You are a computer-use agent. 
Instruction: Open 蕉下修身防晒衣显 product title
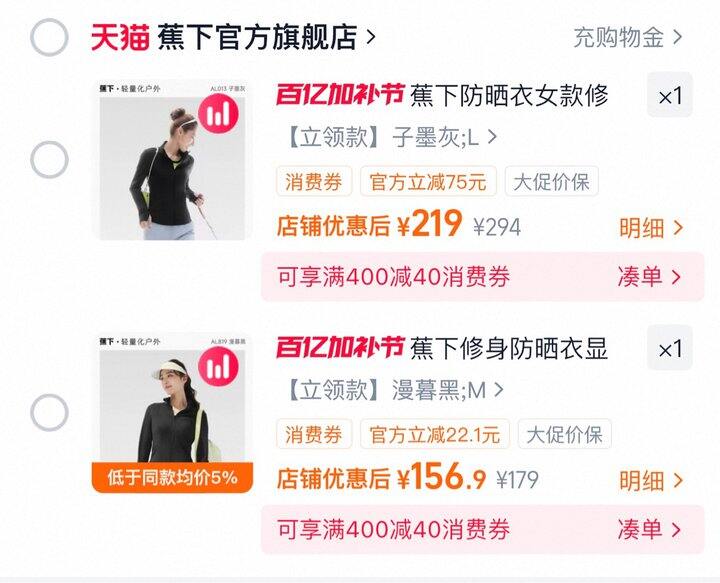click(x=510, y=349)
